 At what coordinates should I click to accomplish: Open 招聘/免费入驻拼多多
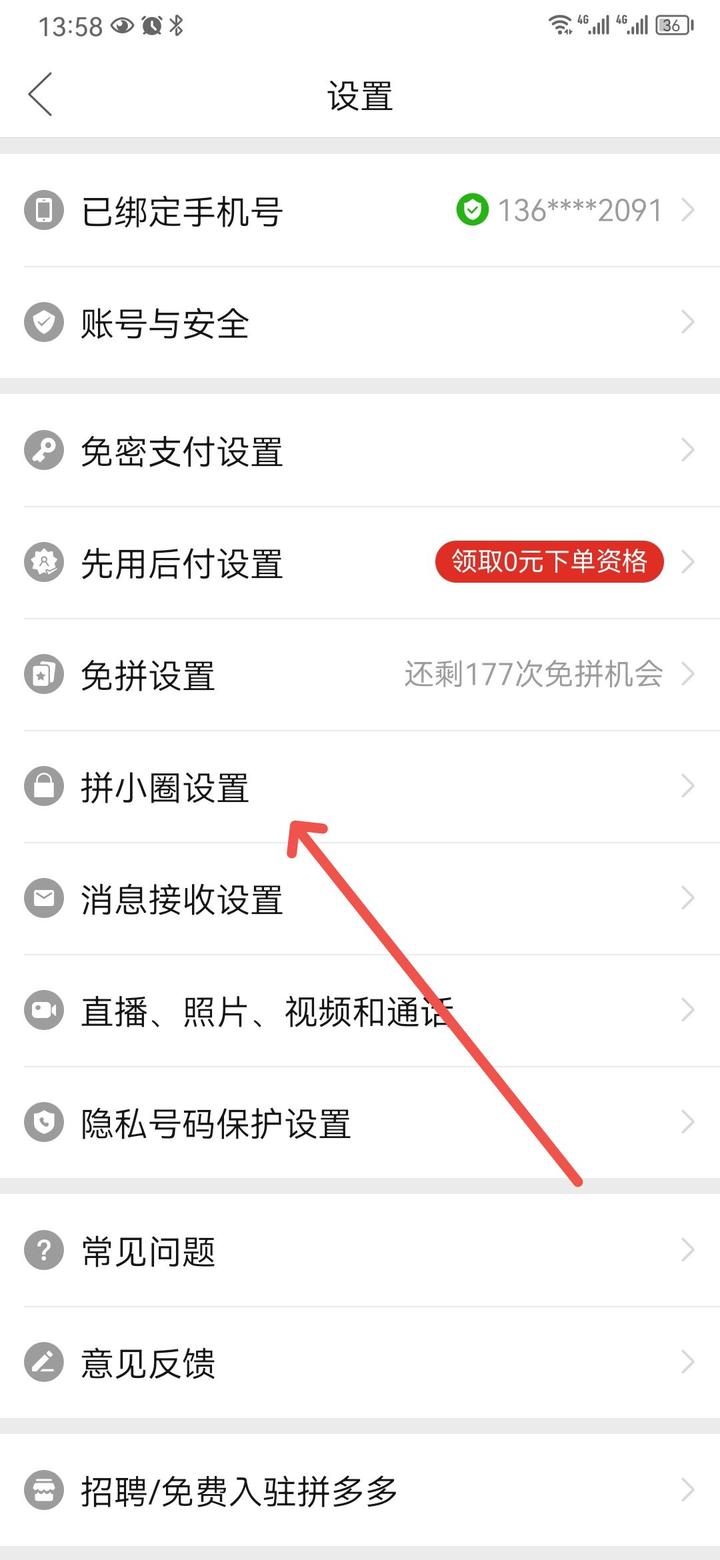click(x=360, y=1491)
